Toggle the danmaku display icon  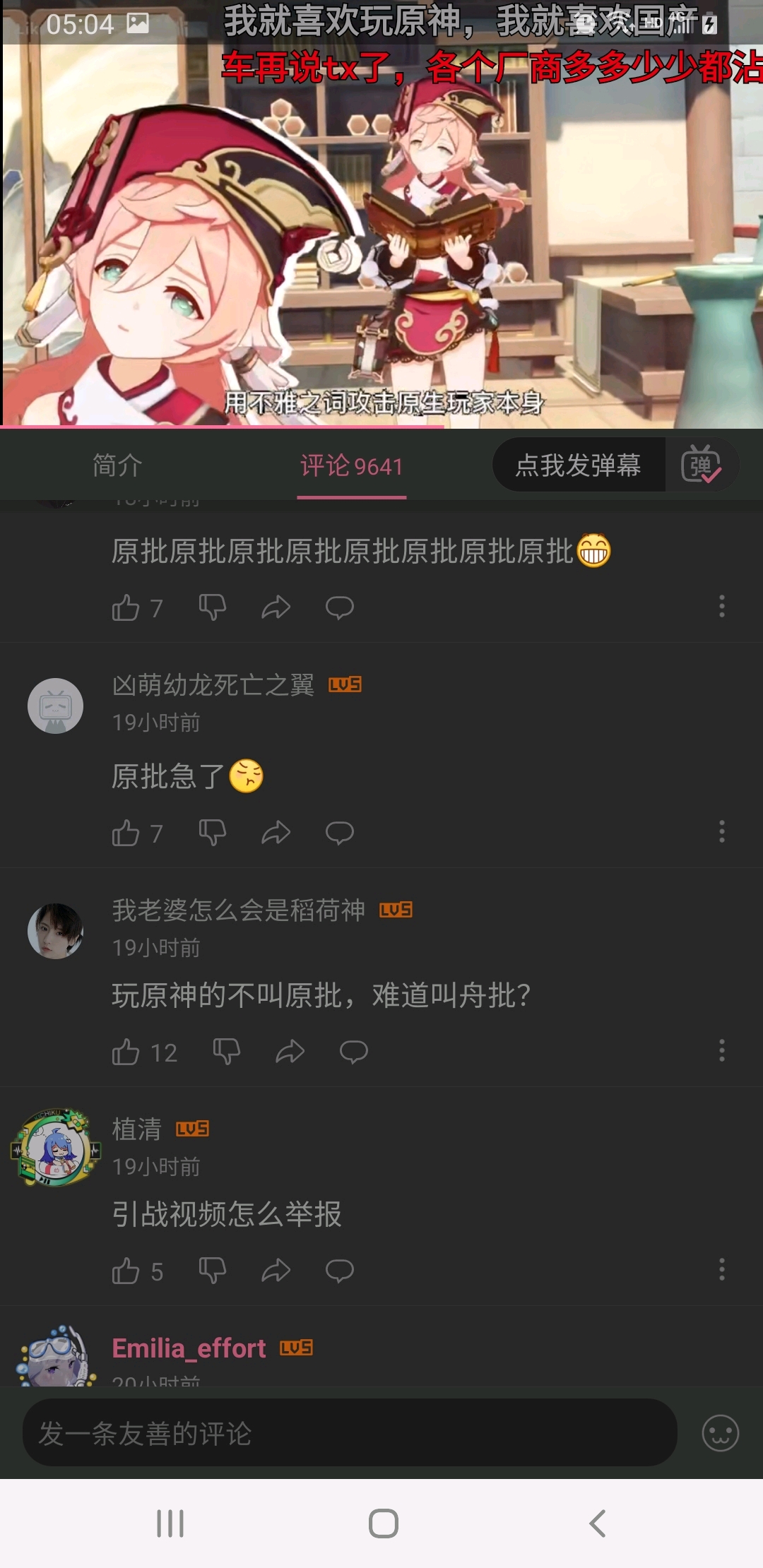[701, 465]
